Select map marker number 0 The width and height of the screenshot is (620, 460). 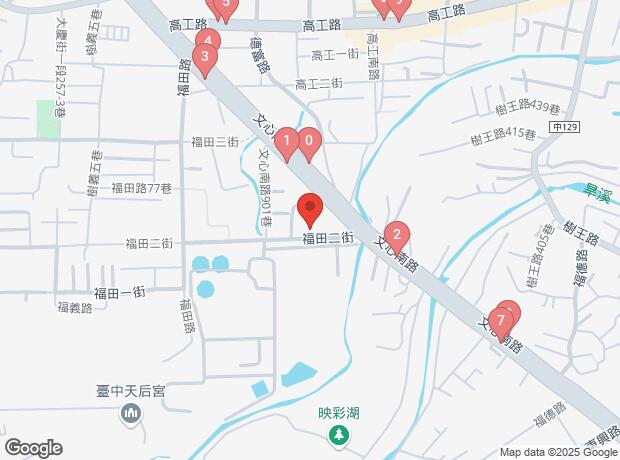point(310,142)
